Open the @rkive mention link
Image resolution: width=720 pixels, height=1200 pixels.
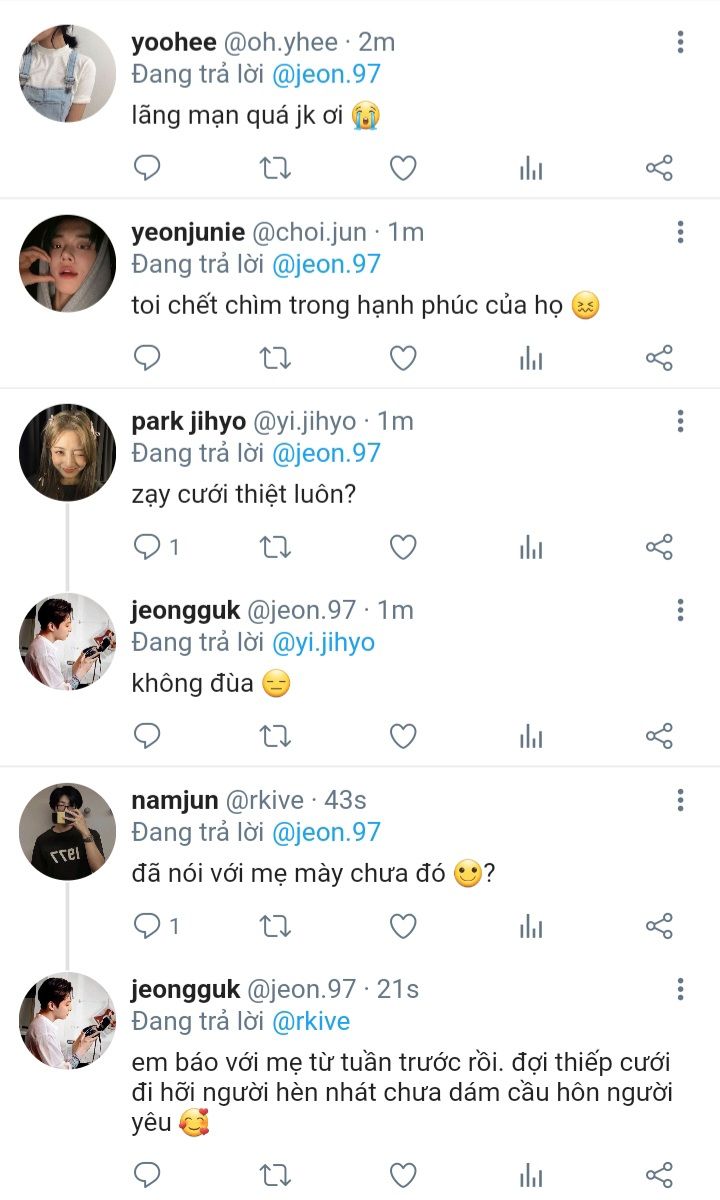(311, 1021)
